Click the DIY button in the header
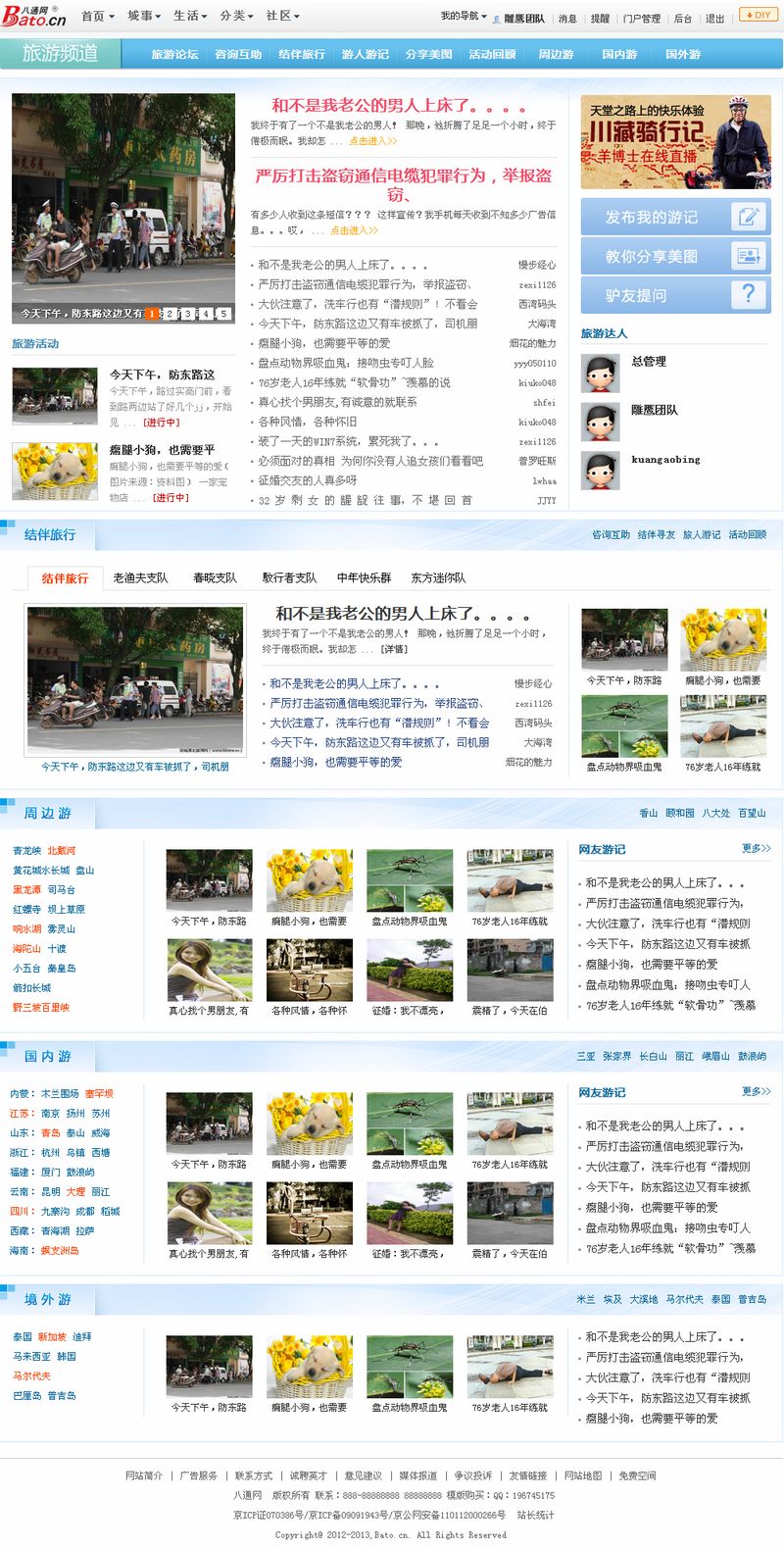784x1549 pixels. point(758,15)
